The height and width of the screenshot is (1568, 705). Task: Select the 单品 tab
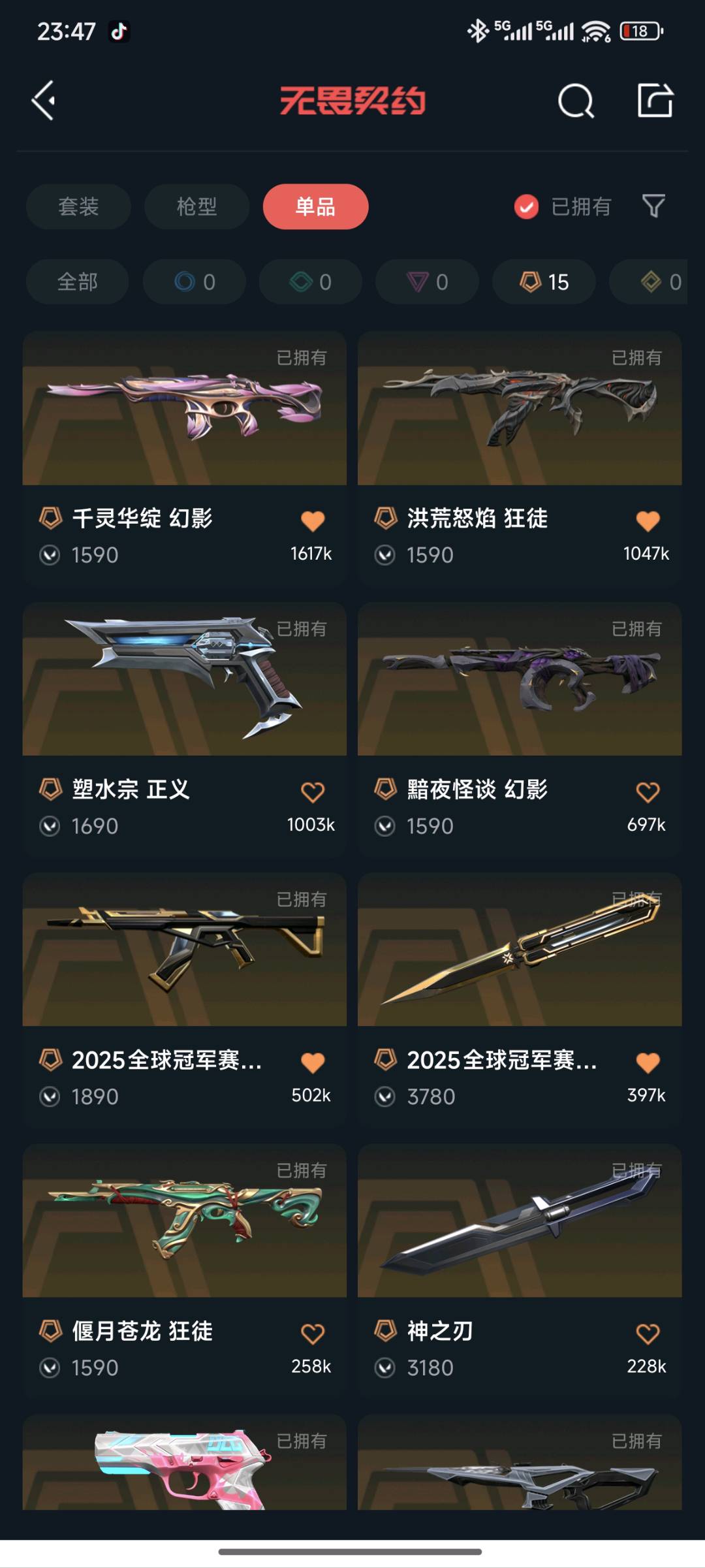(315, 206)
